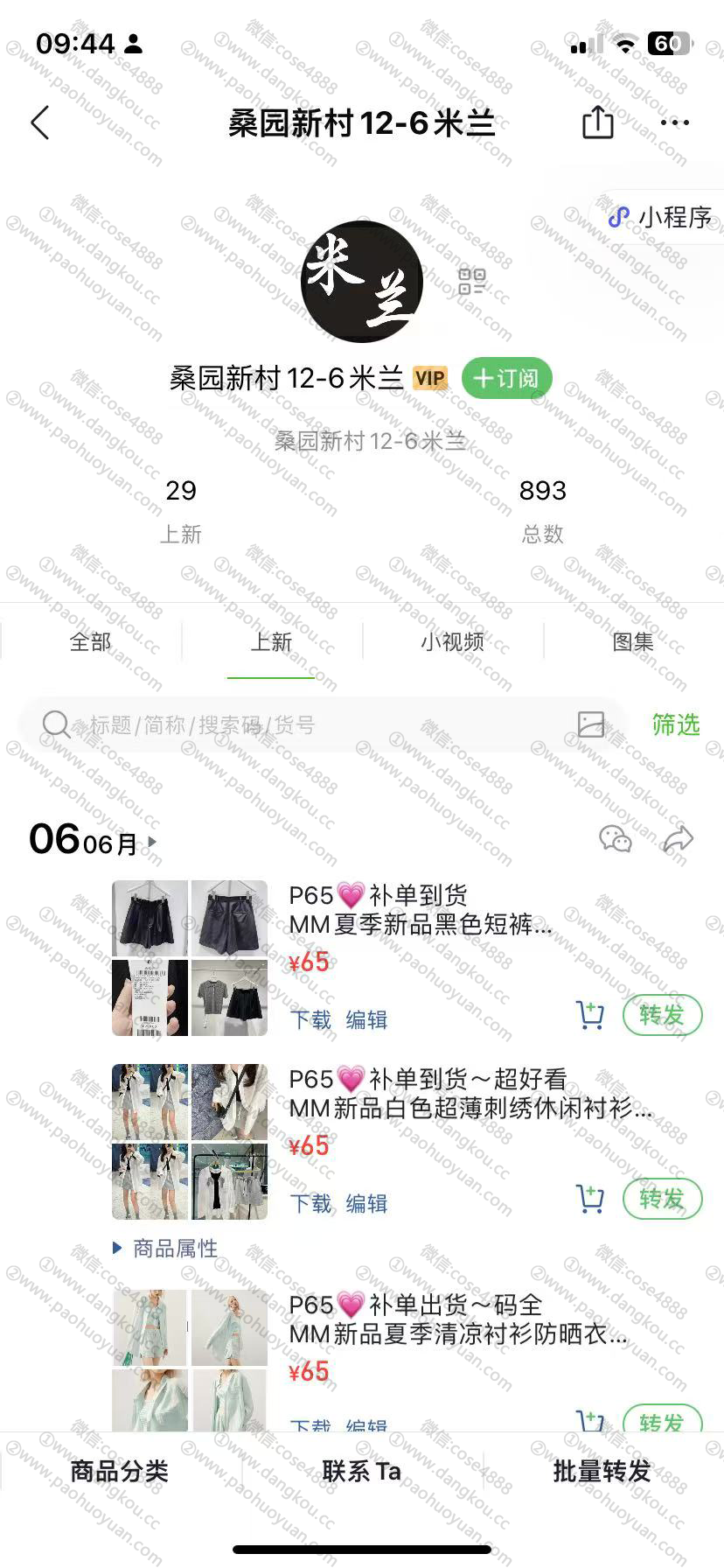The width and height of the screenshot is (724, 1568).
Task: Tap 联系 Ta to contact seller
Action: tap(362, 1471)
